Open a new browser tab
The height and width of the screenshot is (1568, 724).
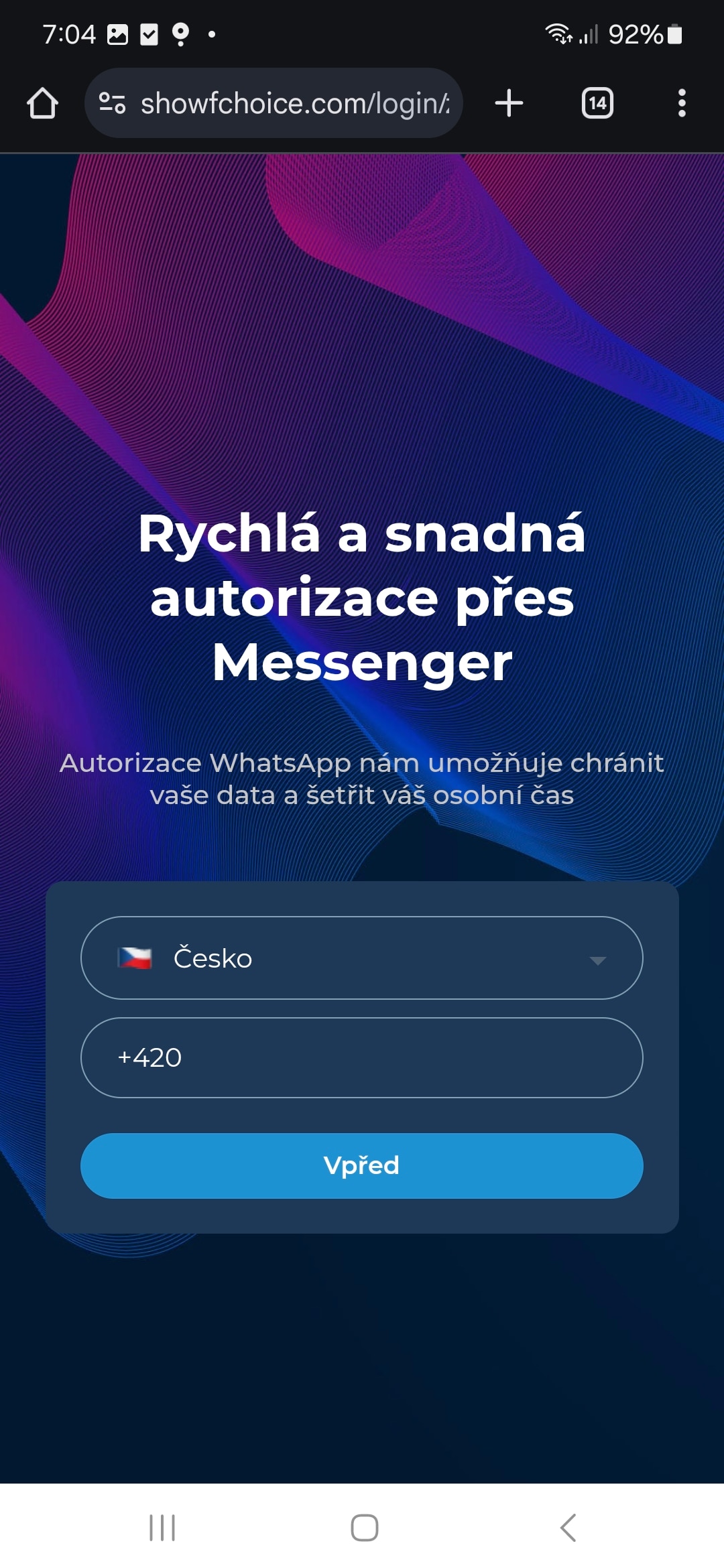point(509,103)
